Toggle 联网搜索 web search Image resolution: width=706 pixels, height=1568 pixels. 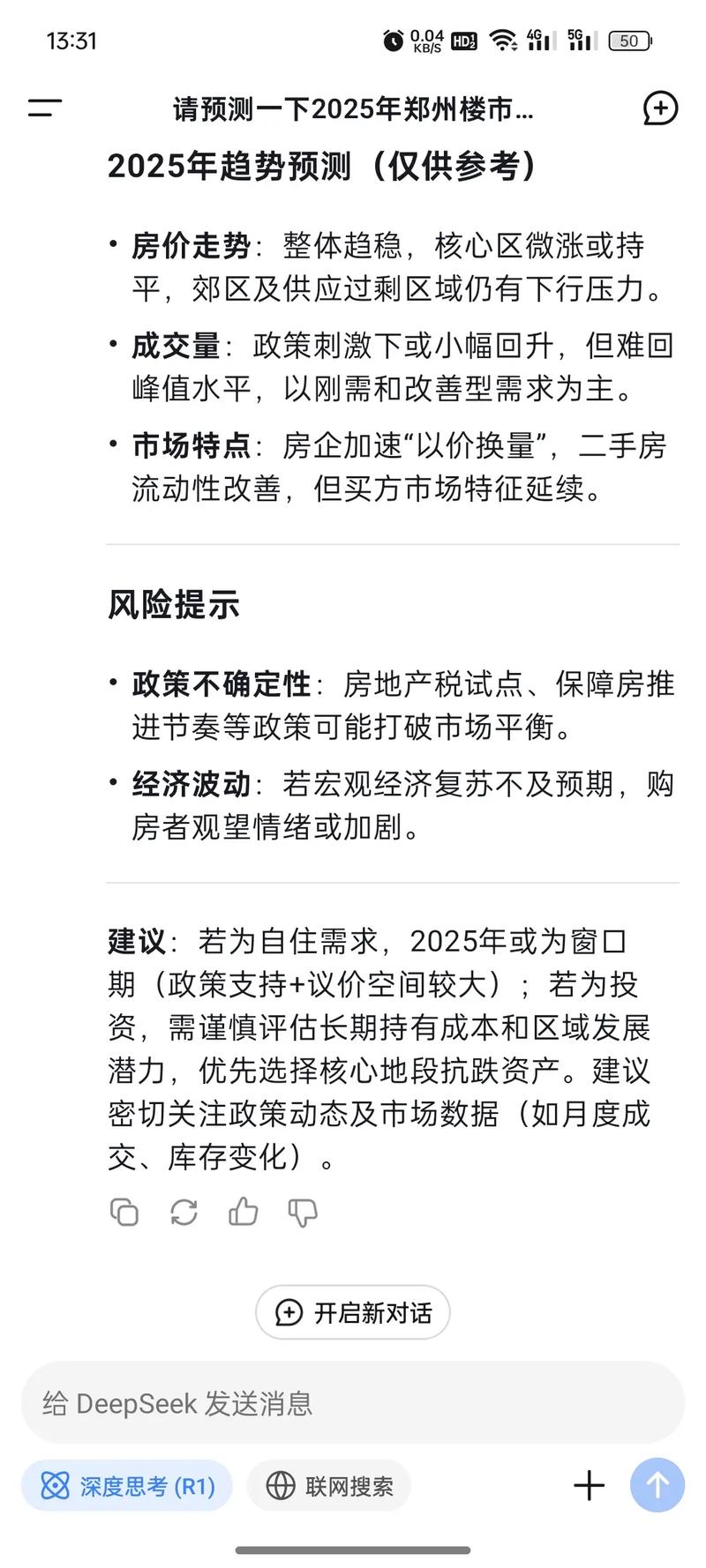(329, 1487)
